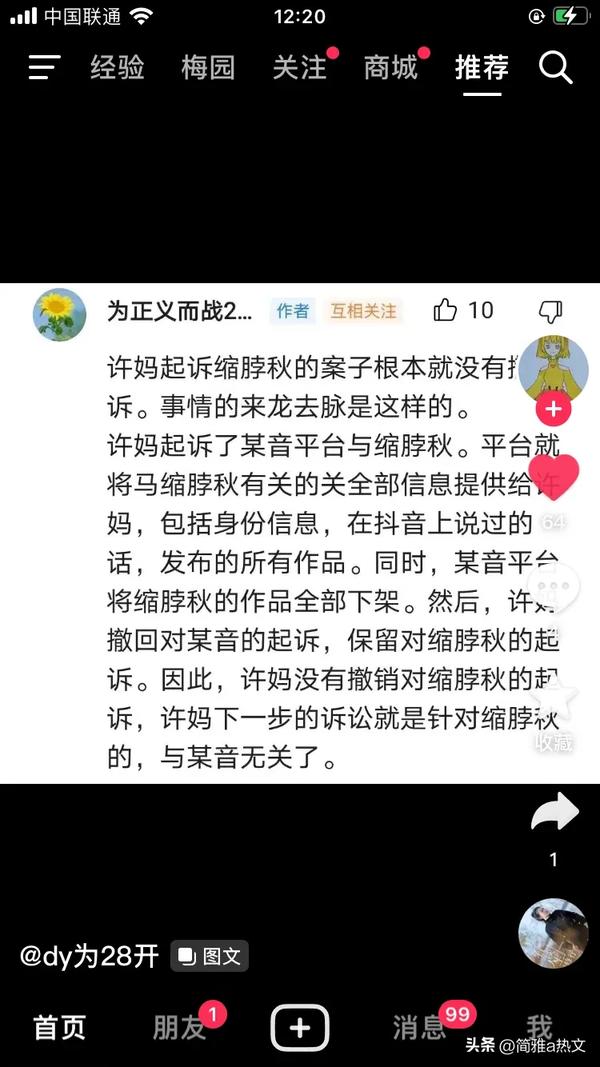Go to 首页 home tab
Image resolution: width=600 pixels, height=1067 pixels.
tap(60, 1027)
